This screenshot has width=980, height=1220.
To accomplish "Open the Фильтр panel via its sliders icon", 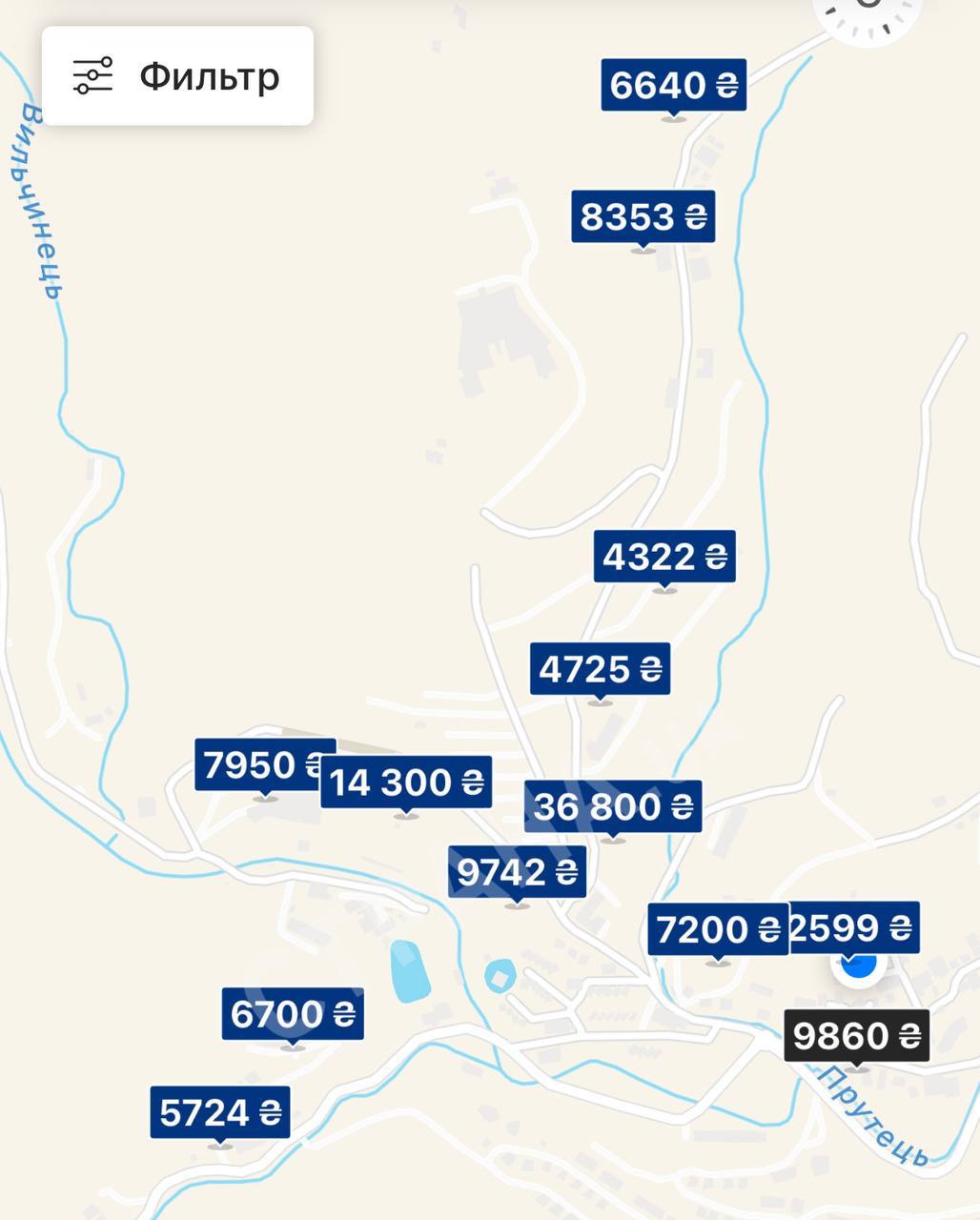I will (91, 77).
